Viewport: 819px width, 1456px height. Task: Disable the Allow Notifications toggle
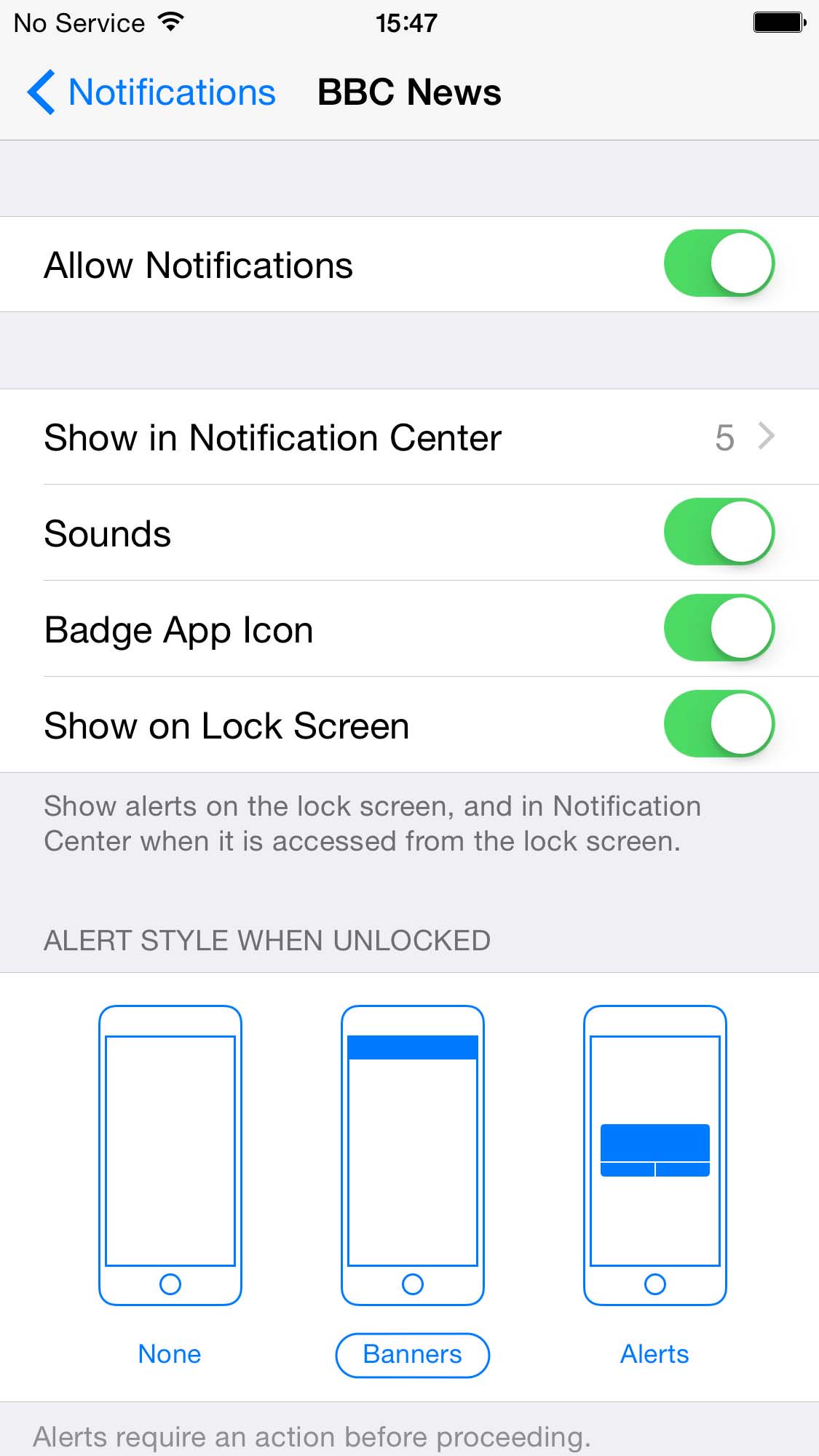click(x=719, y=264)
